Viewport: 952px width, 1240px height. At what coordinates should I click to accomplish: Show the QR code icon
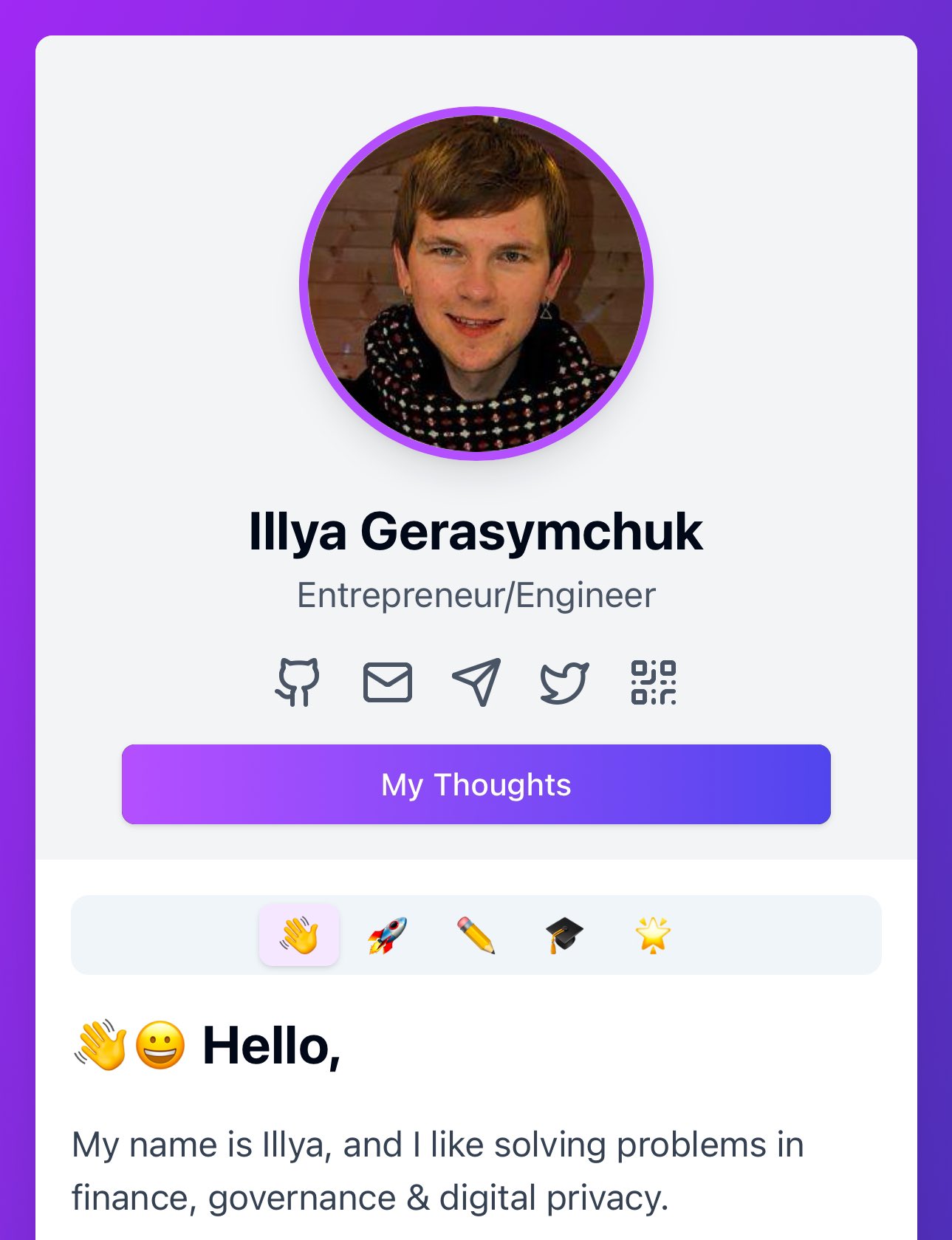654,682
